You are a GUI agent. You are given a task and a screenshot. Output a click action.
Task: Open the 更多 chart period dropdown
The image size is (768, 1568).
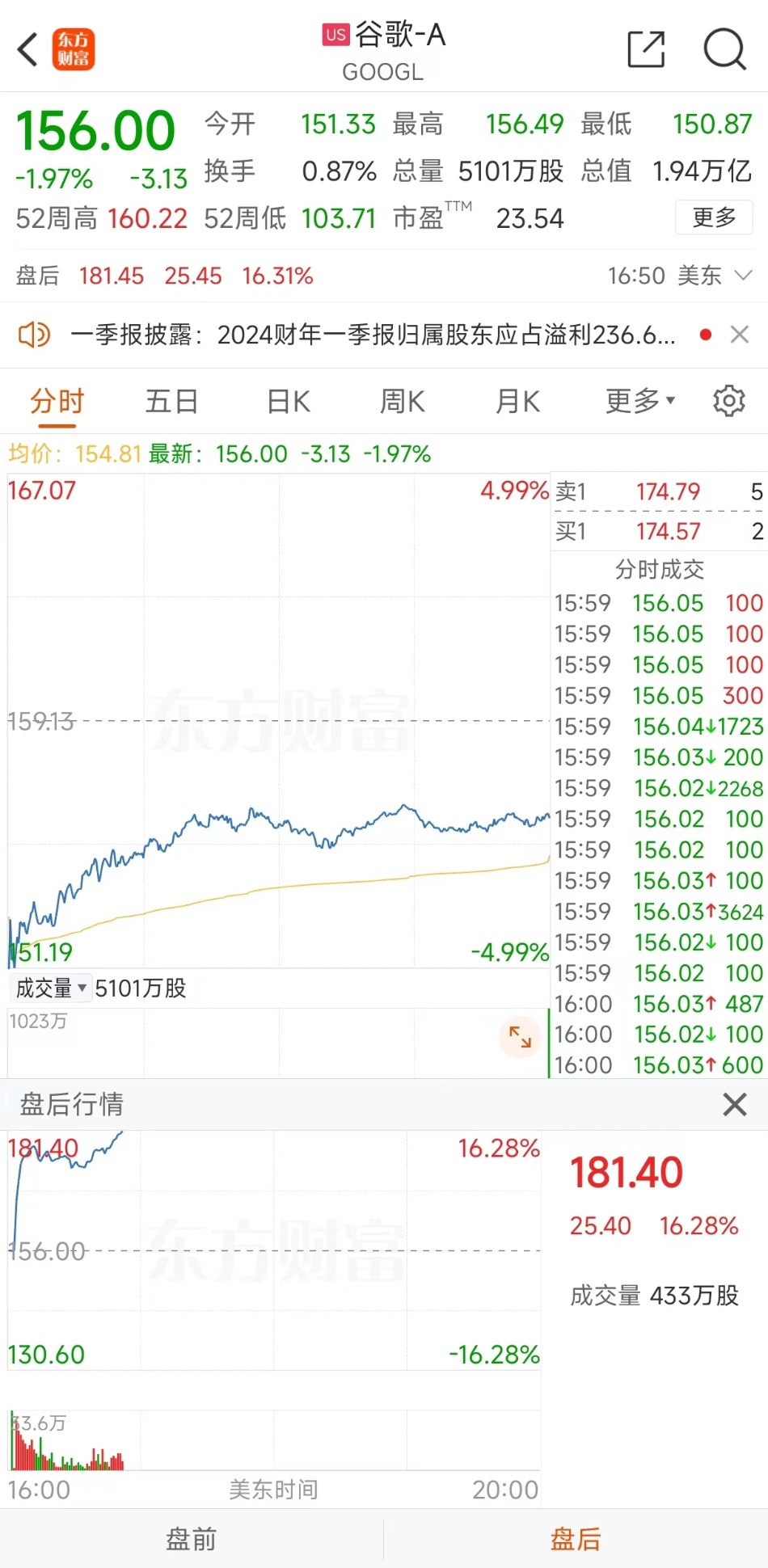tap(640, 401)
